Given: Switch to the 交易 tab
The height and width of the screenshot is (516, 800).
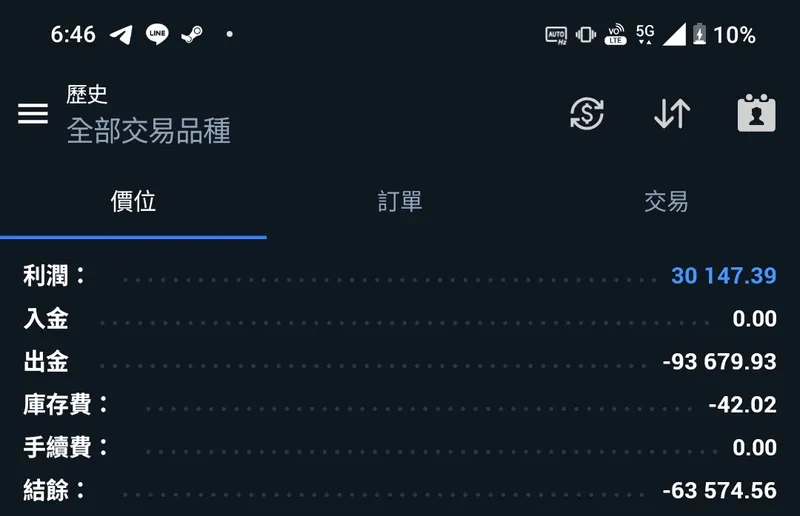Looking at the screenshot, I should click(666, 202).
